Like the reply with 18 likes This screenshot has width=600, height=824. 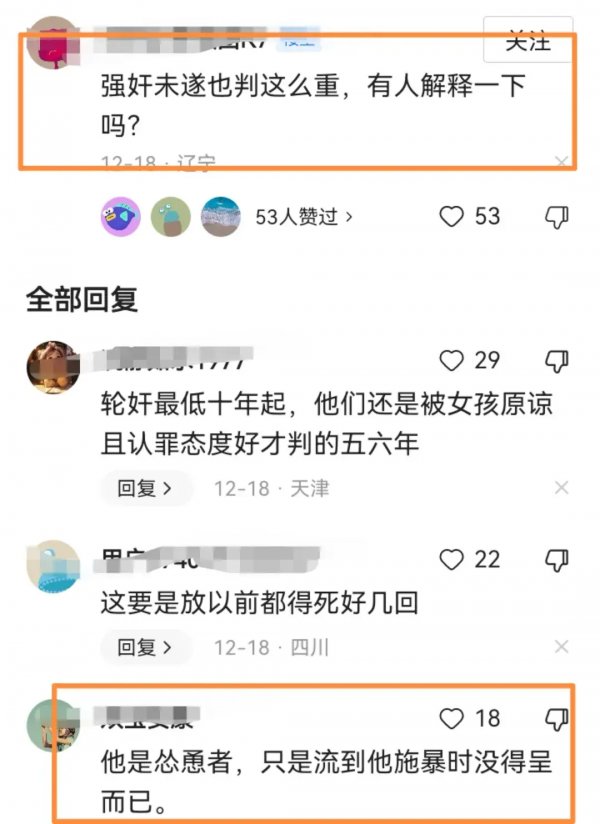(x=454, y=718)
